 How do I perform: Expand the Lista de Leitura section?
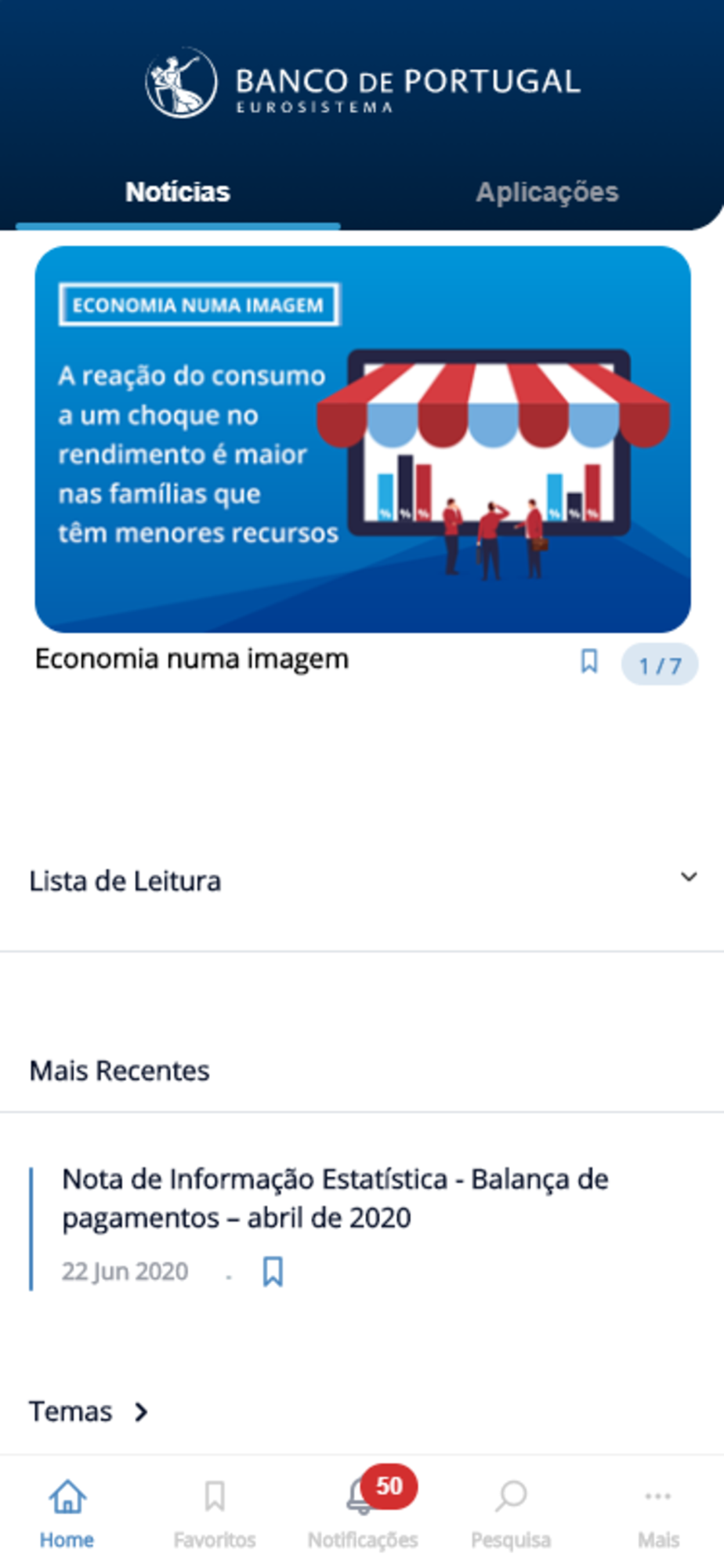pos(688,877)
